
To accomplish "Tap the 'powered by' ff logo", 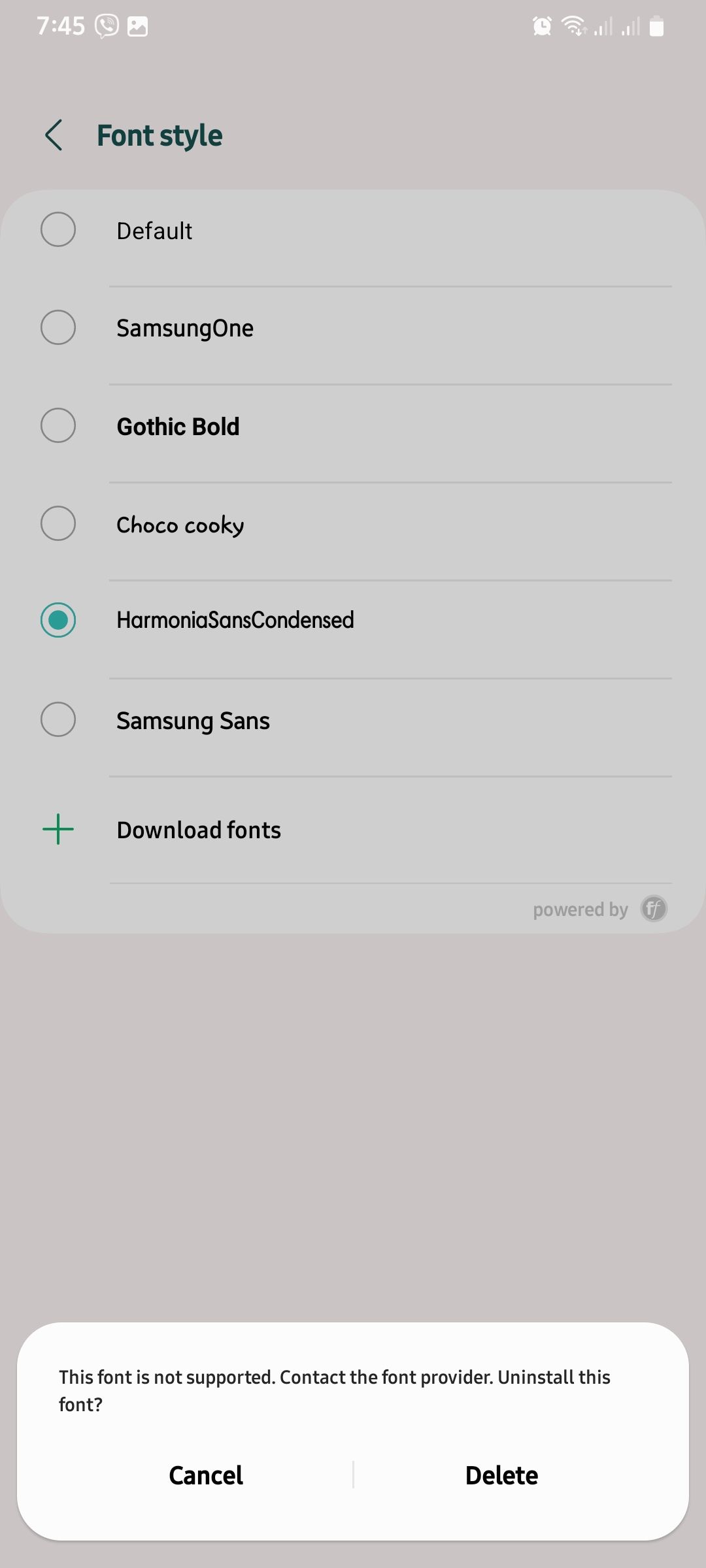I will 654,909.
